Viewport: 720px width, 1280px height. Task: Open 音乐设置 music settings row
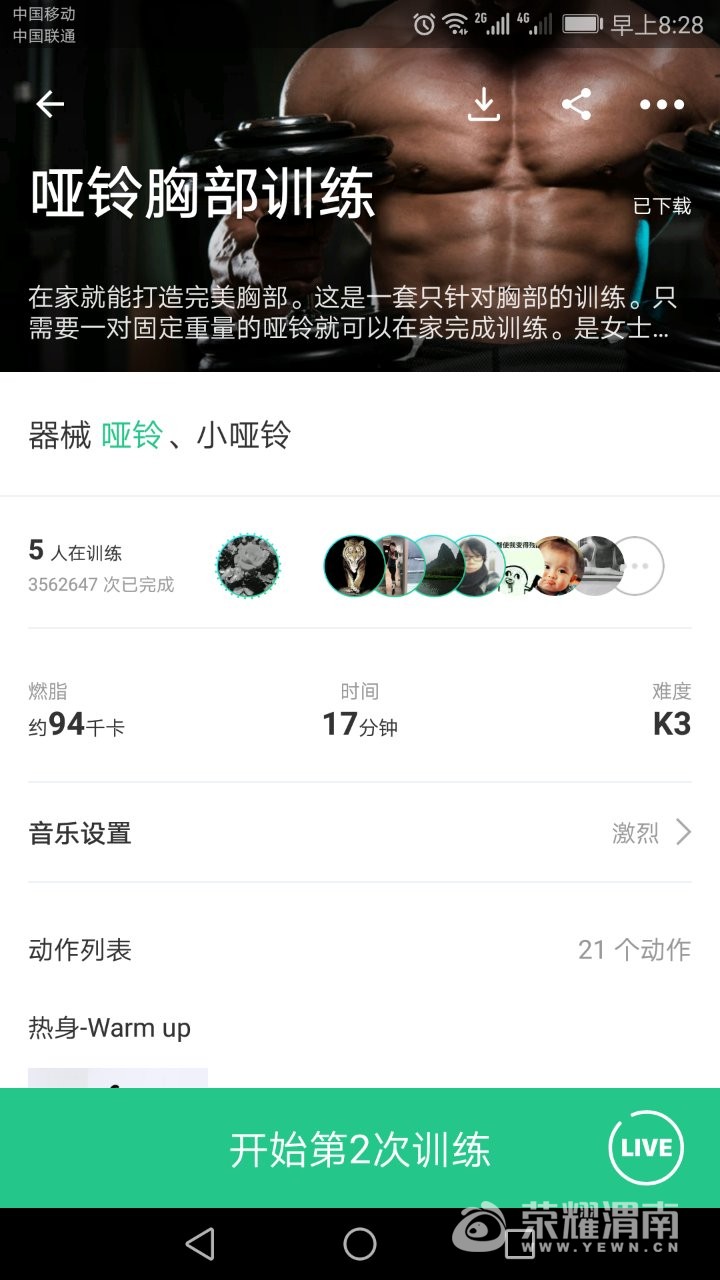pyautogui.click(x=360, y=832)
